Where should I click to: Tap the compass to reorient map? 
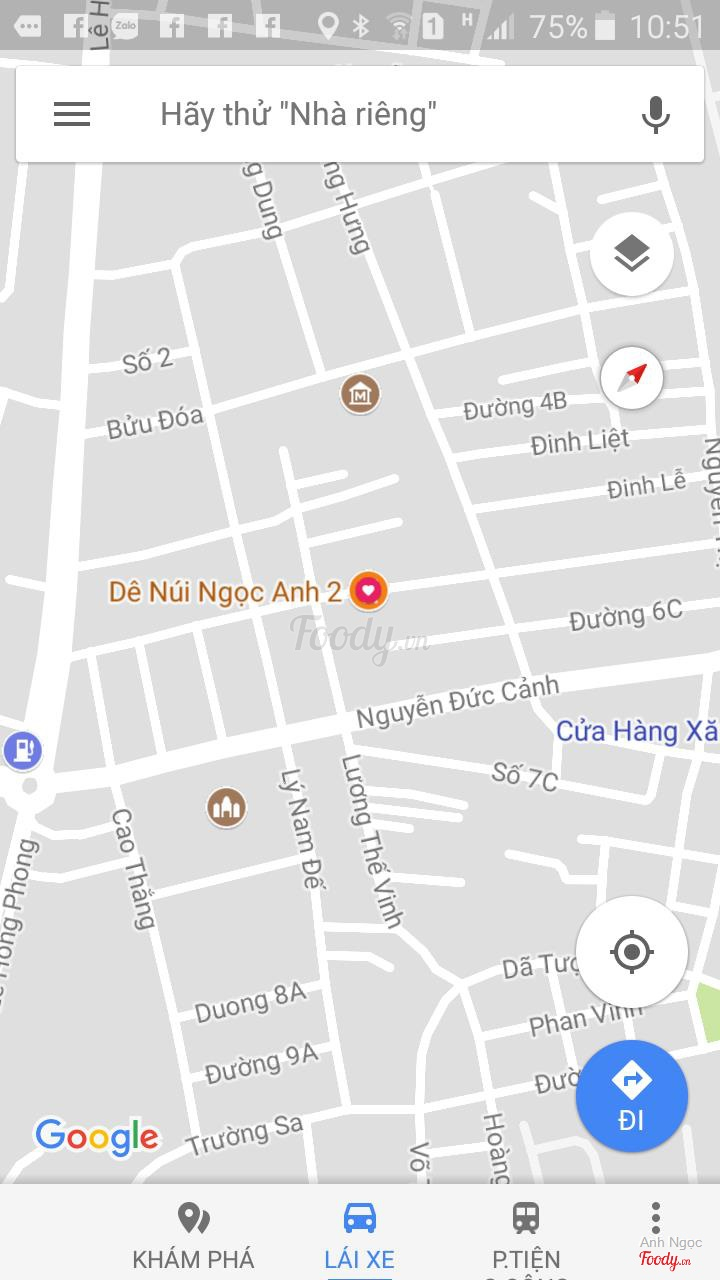click(632, 378)
